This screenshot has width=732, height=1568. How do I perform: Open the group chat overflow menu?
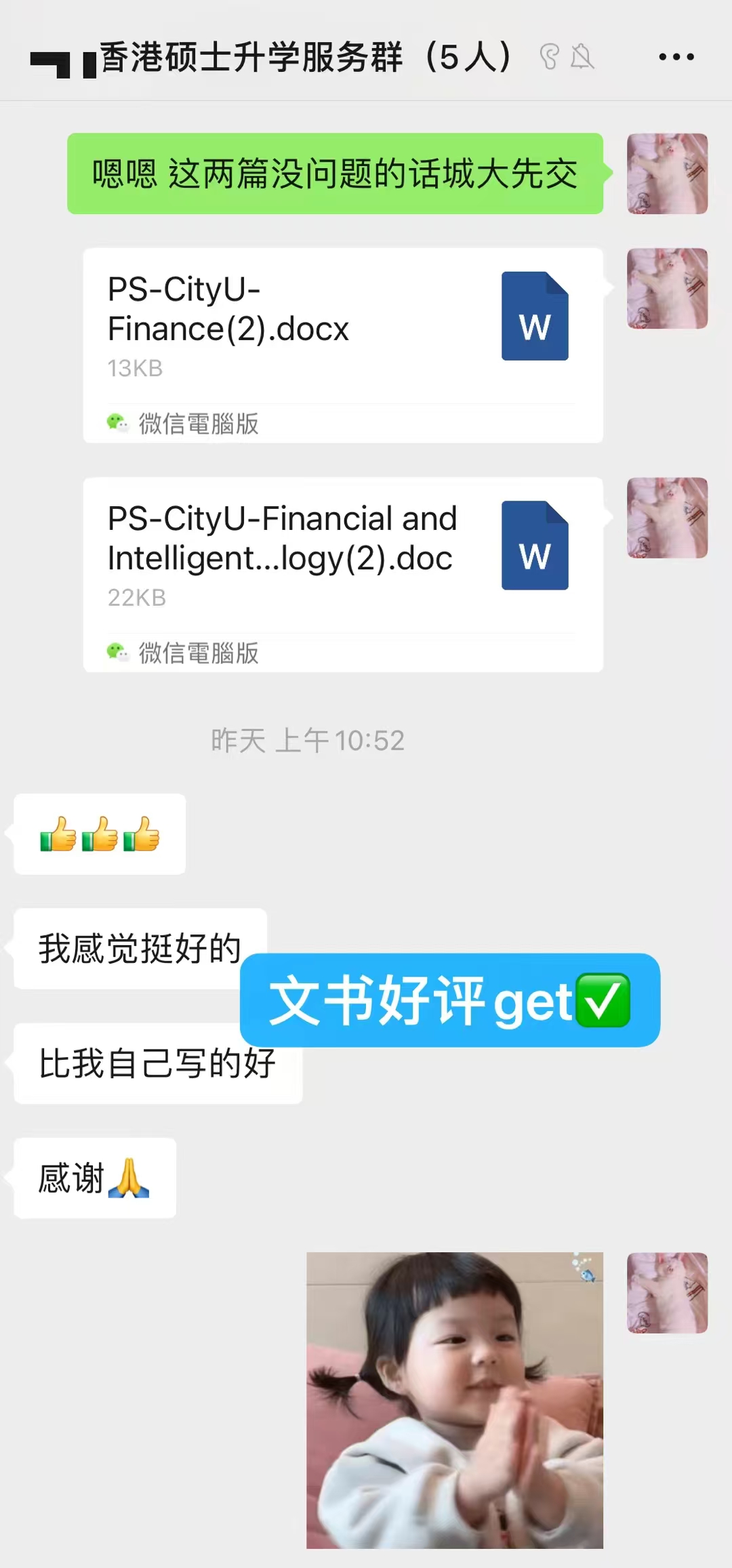point(676,57)
